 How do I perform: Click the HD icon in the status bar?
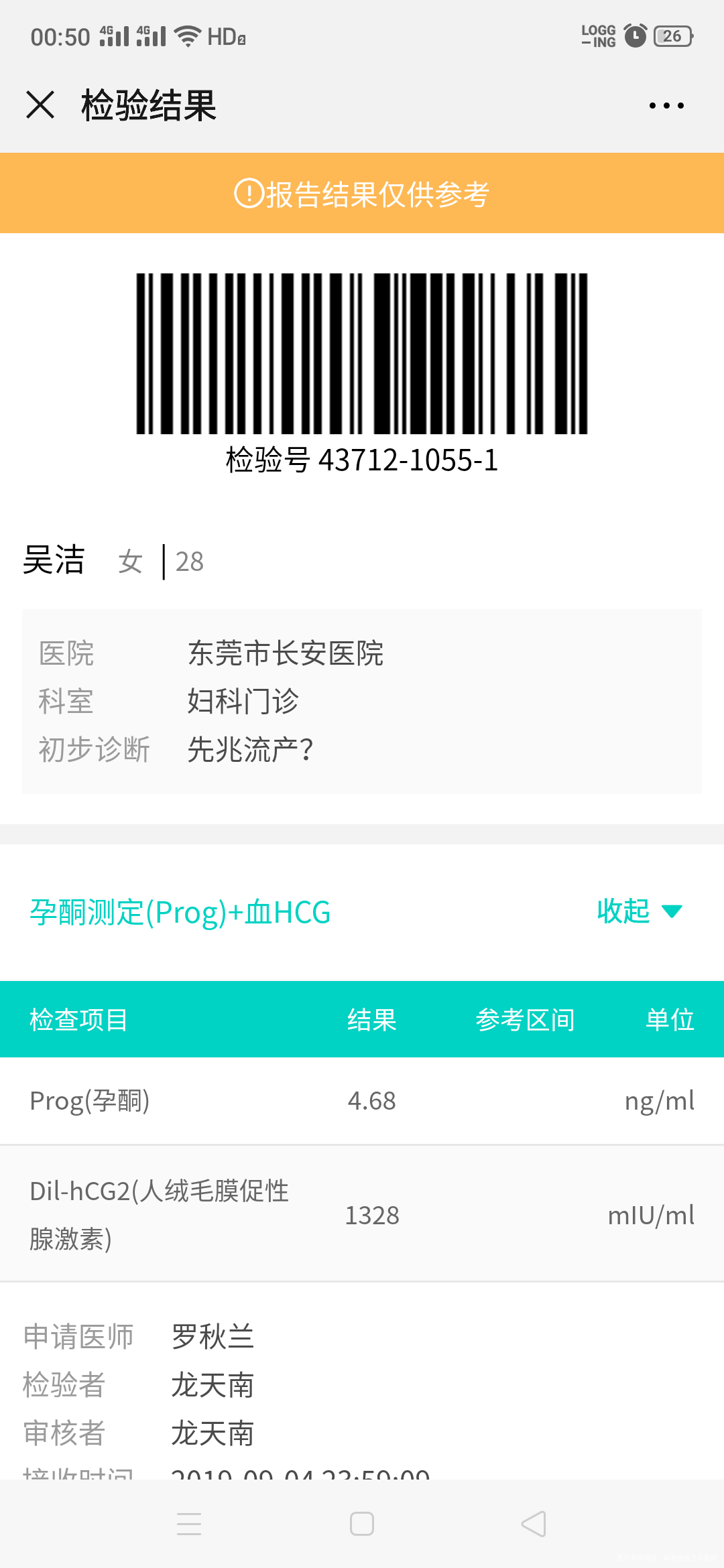click(227, 37)
